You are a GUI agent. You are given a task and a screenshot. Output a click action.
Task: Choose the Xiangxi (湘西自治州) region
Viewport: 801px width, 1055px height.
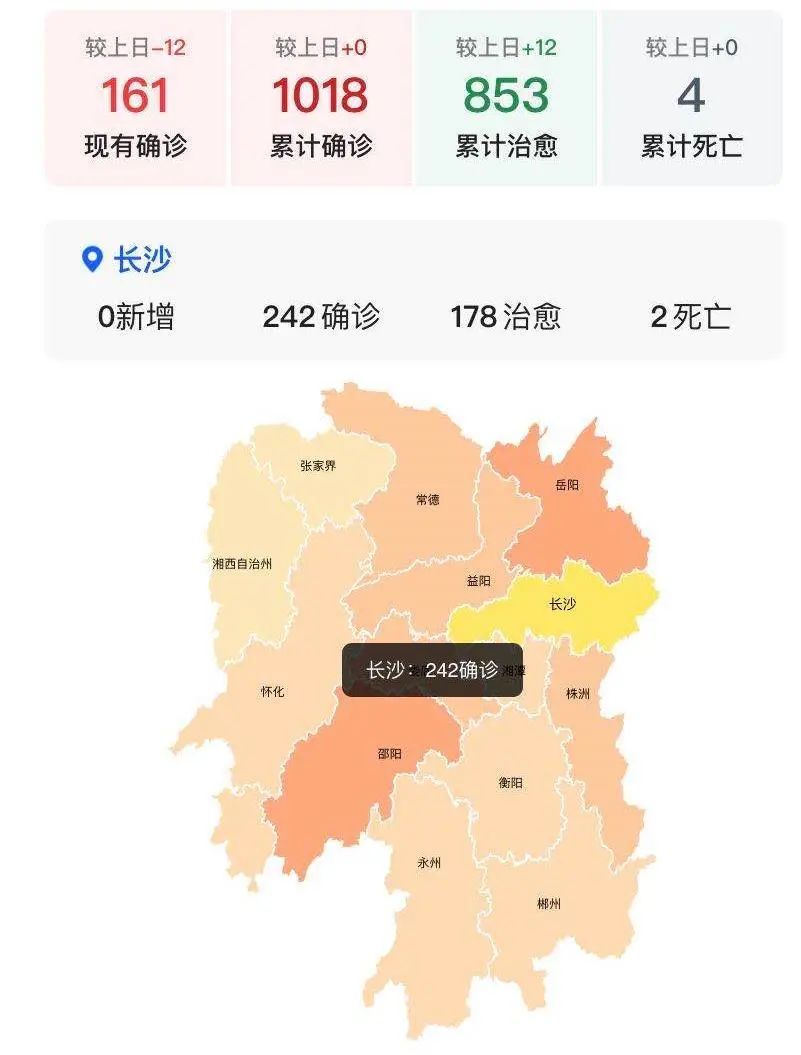(x=242, y=564)
